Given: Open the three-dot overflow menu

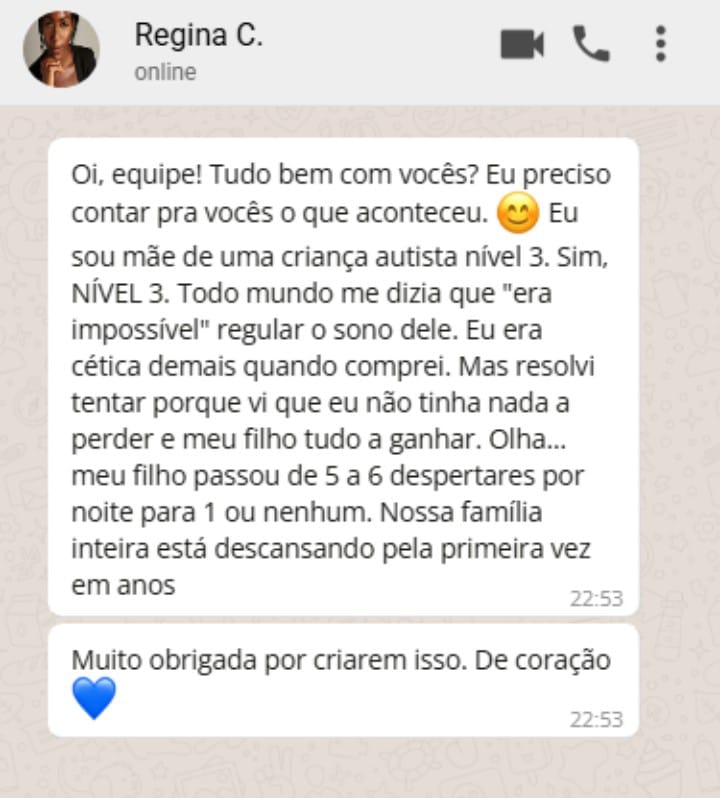Looking at the screenshot, I should tap(660, 44).
